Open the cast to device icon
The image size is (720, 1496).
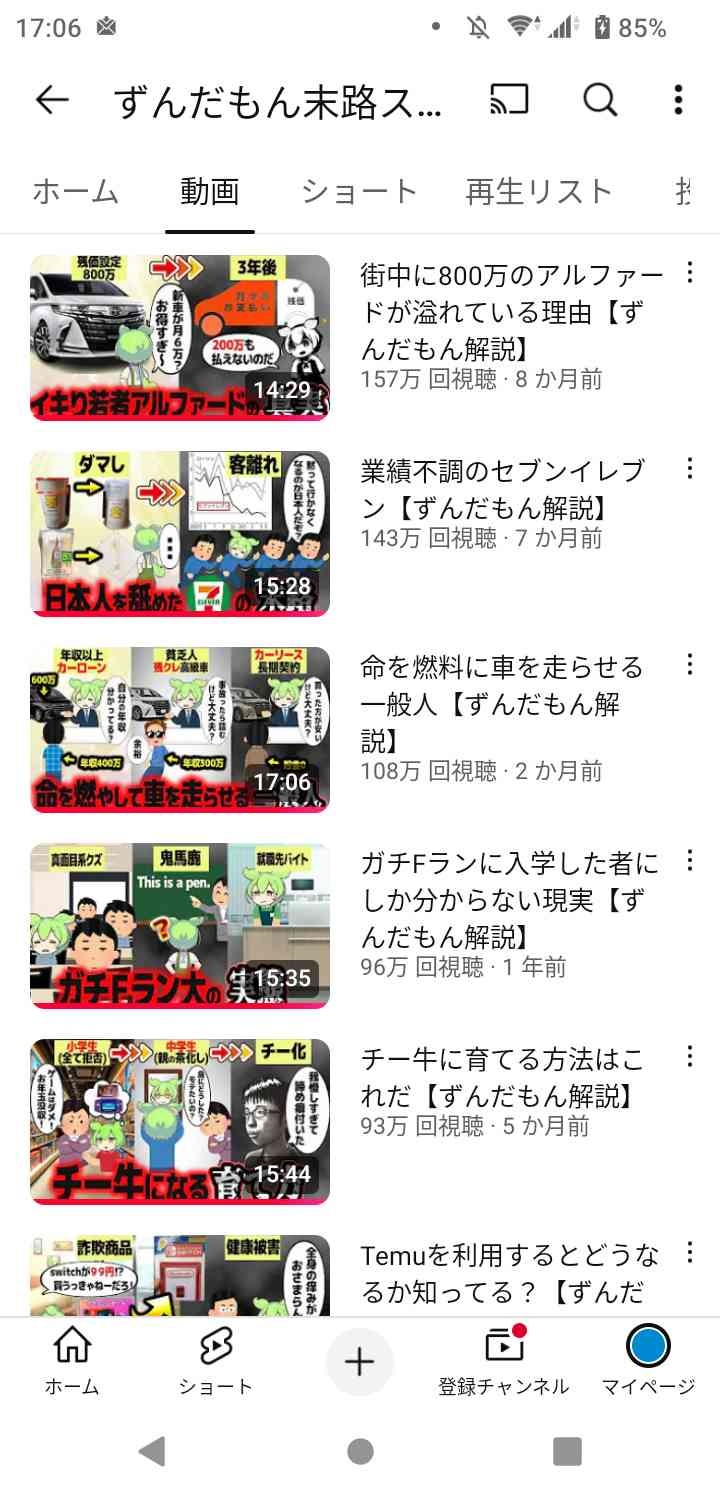tap(509, 100)
